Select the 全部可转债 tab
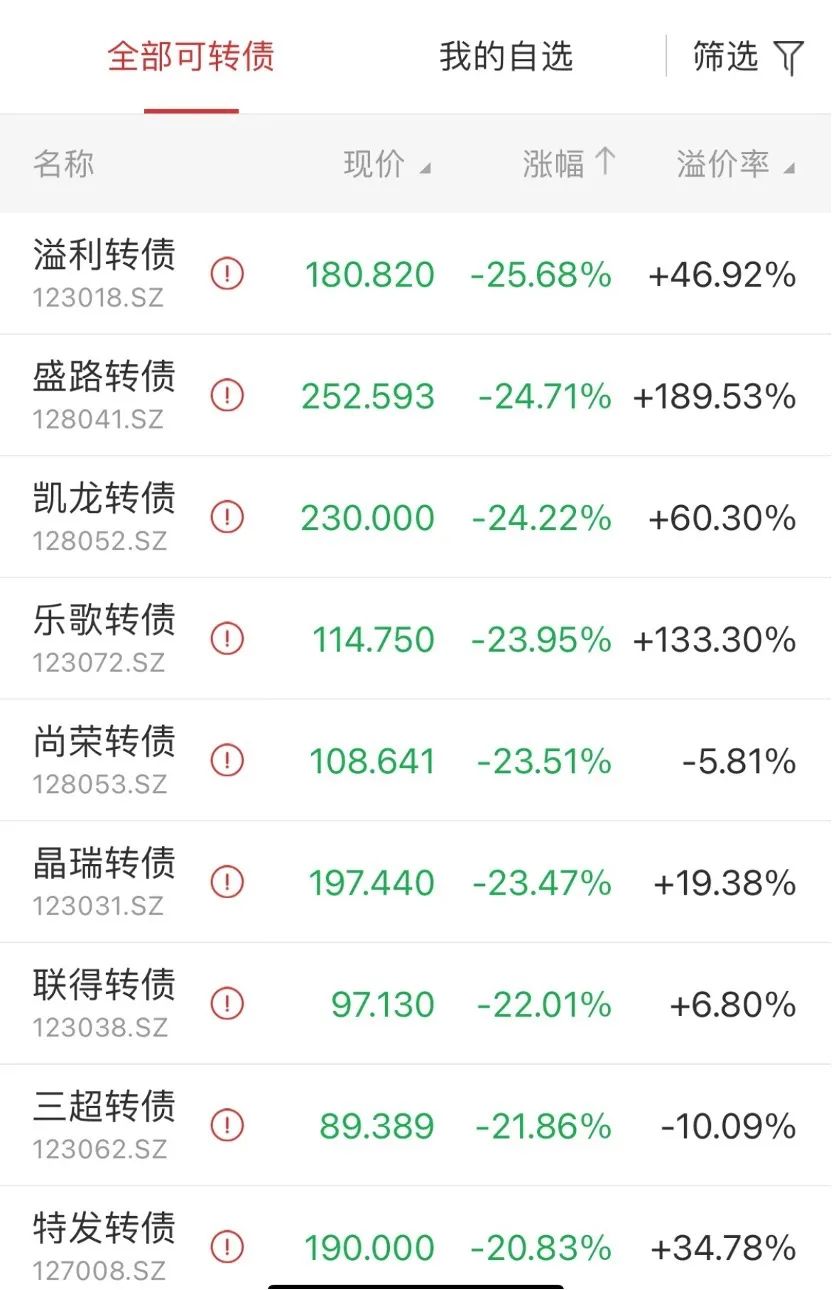Viewport: 832px width, 1290px height. pyautogui.click(x=191, y=57)
